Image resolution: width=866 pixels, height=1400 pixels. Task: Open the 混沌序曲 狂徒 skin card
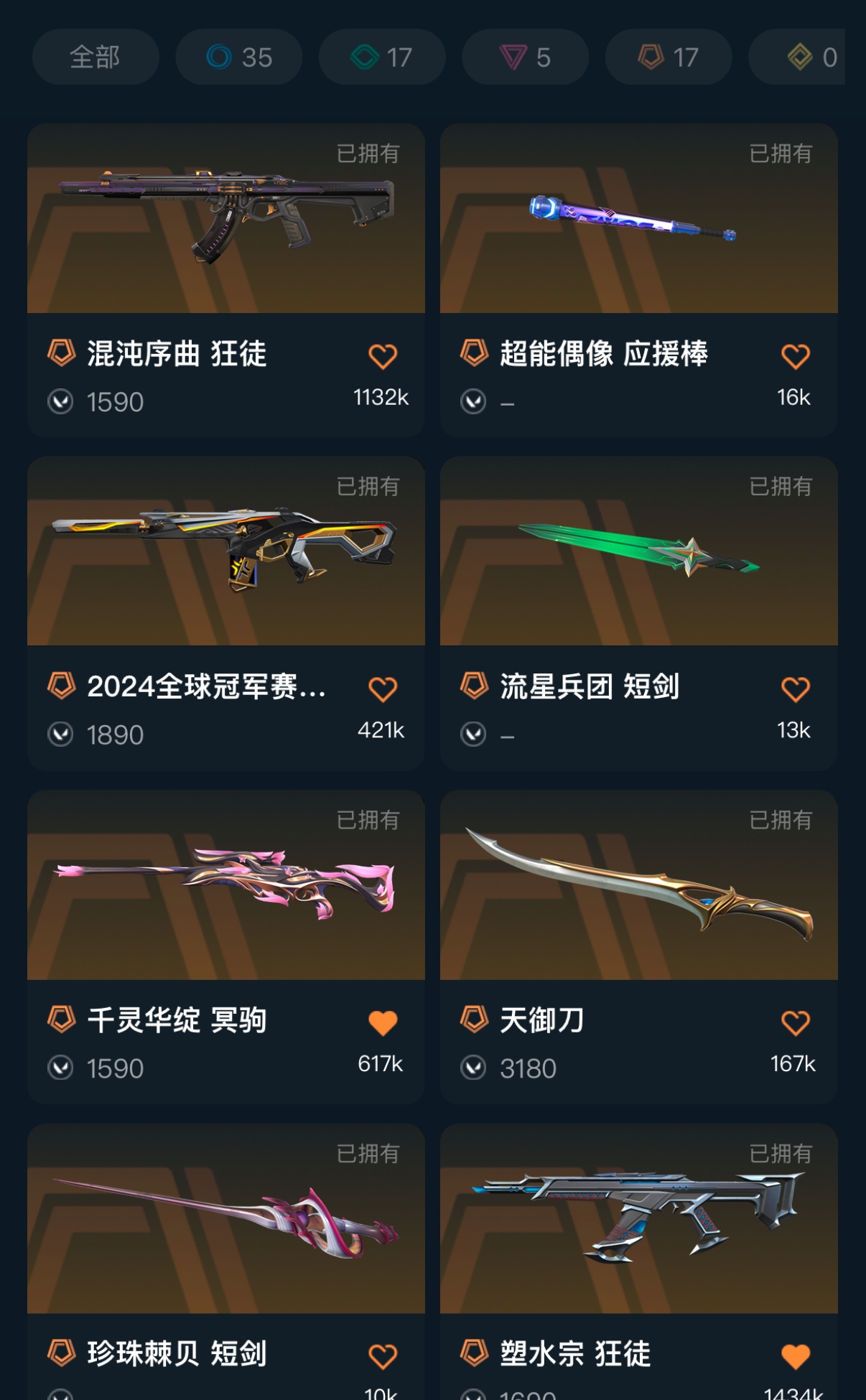coord(226,281)
